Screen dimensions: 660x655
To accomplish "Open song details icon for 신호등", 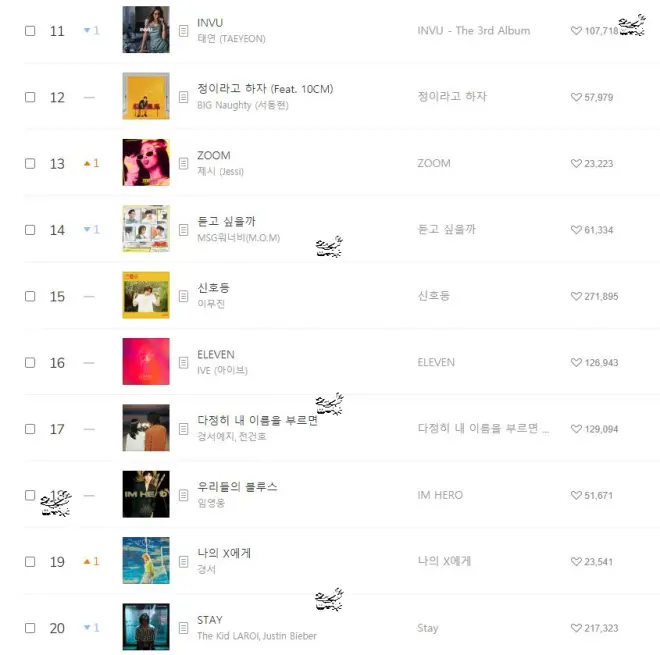I will [183, 296].
